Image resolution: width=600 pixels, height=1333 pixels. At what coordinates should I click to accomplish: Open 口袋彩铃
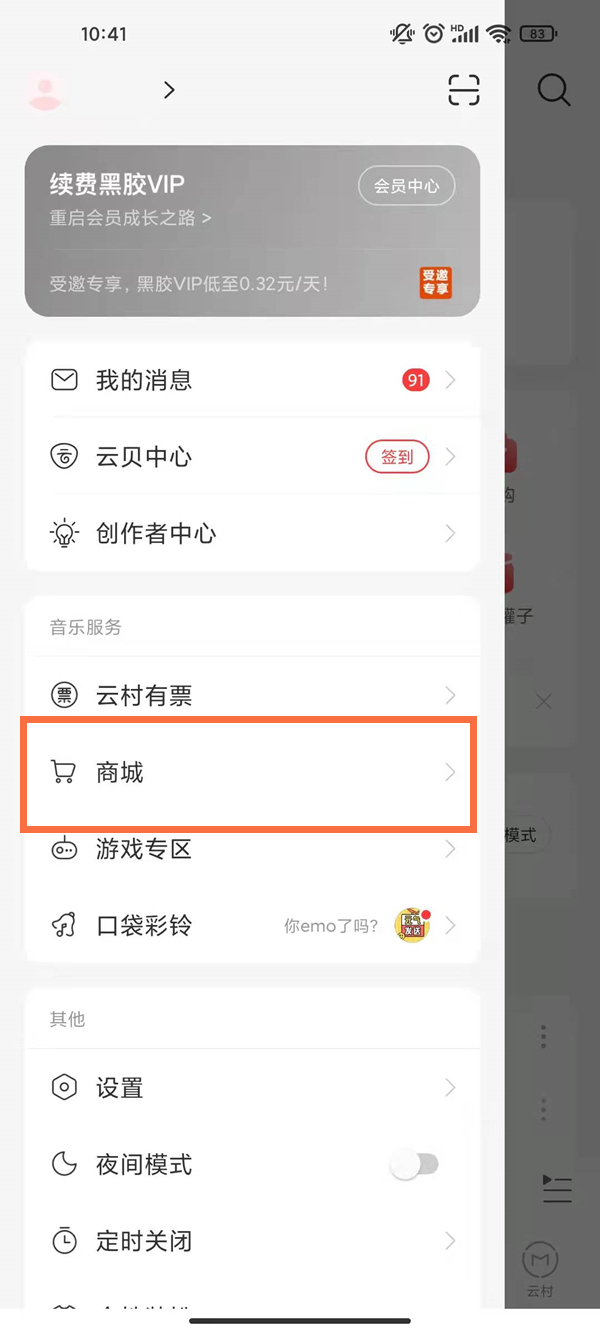pyautogui.click(x=252, y=926)
